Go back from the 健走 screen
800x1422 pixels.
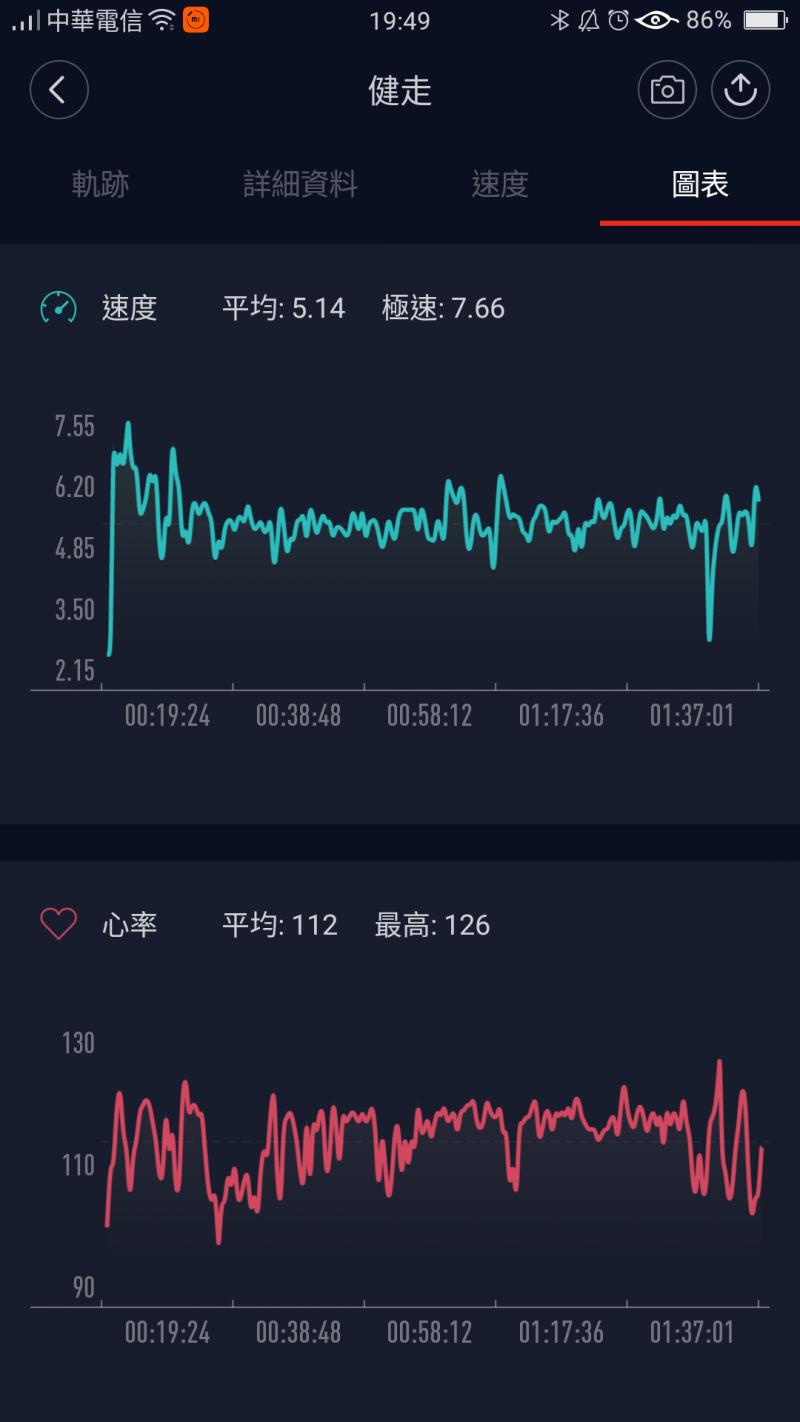(x=59, y=91)
